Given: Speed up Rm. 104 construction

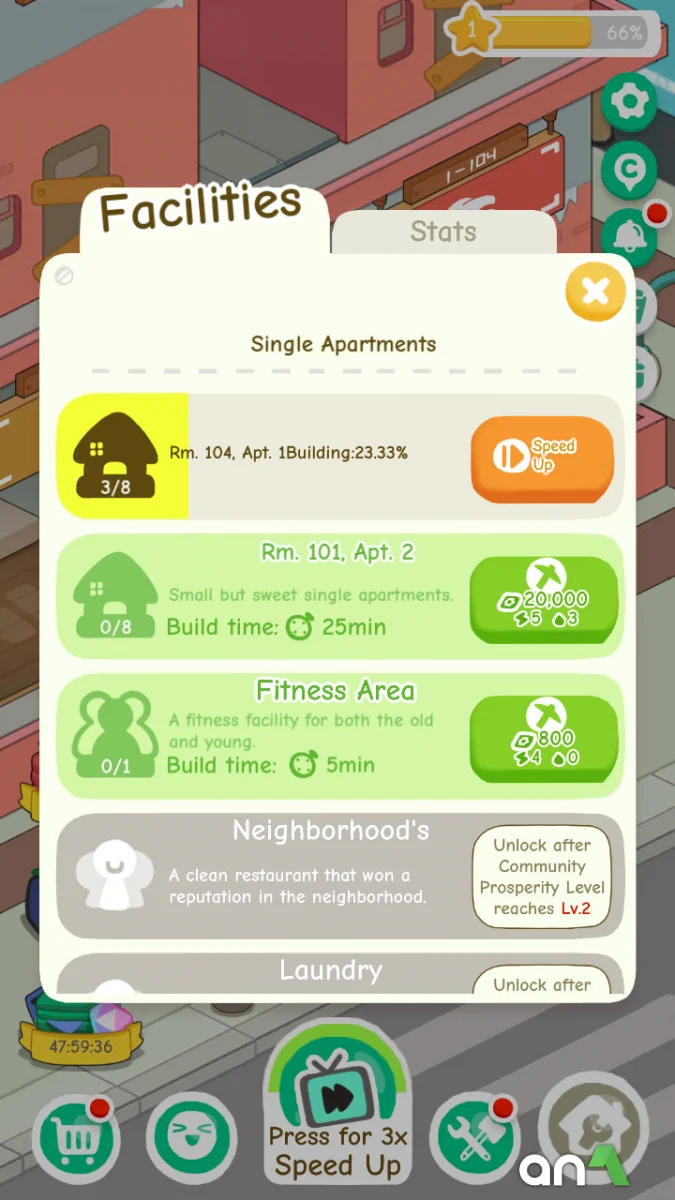Looking at the screenshot, I should (542, 458).
